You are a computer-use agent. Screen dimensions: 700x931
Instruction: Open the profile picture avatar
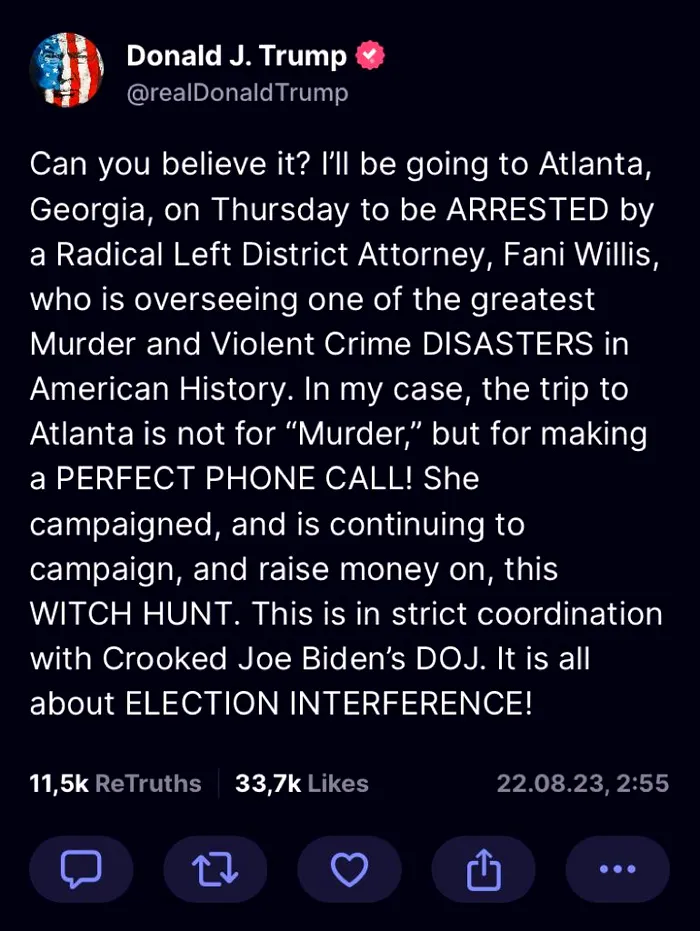coord(67,70)
